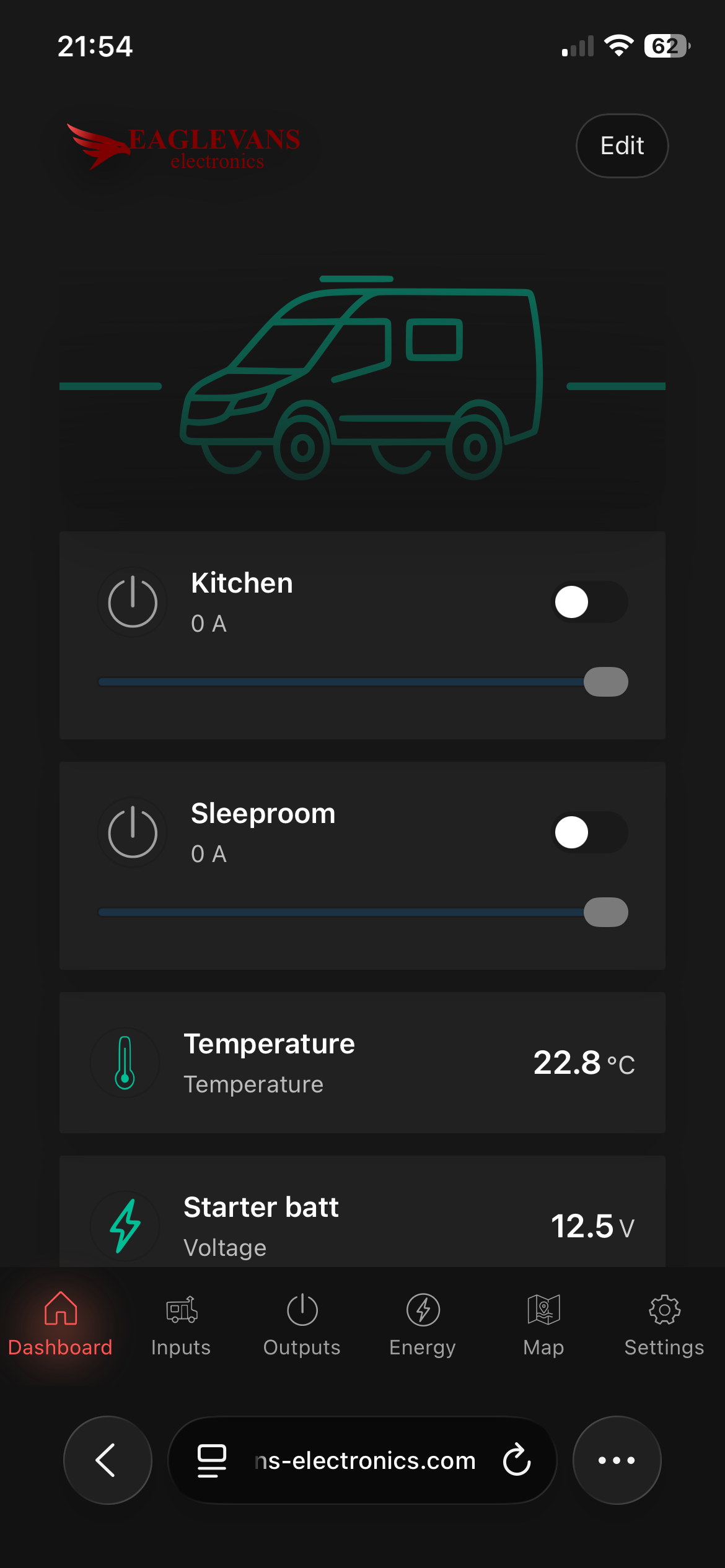Toggle the Kitchen switch
Screen dimensions: 725x1568
[x=589, y=602]
